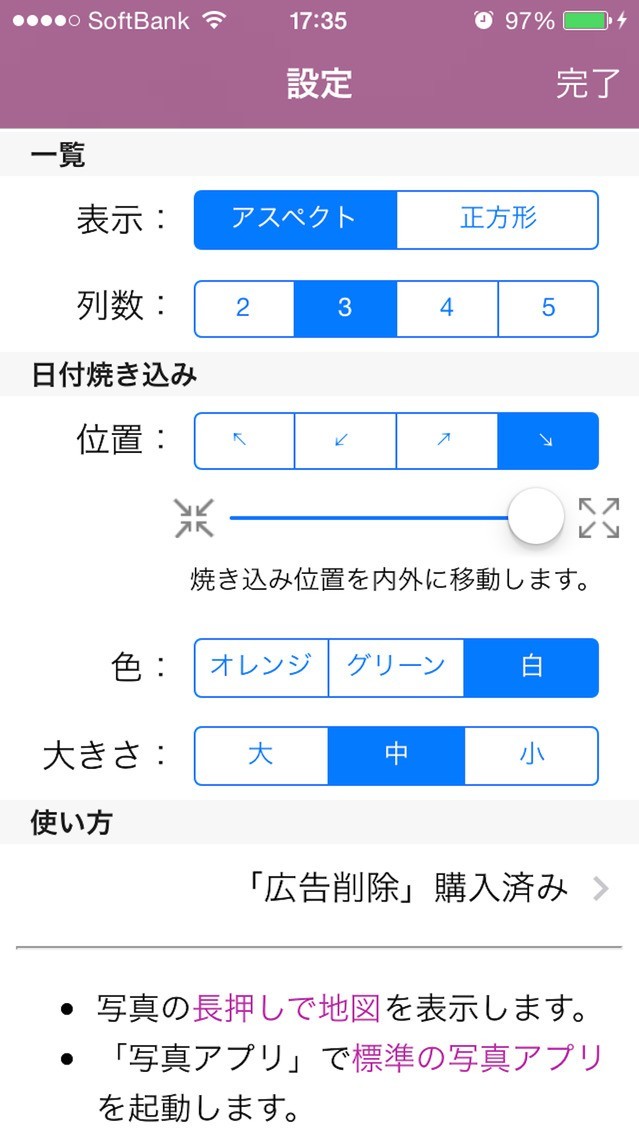Screen dimensions: 639x1136
Task: Tap 完了 to close settings
Action: [x=588, y=84]
